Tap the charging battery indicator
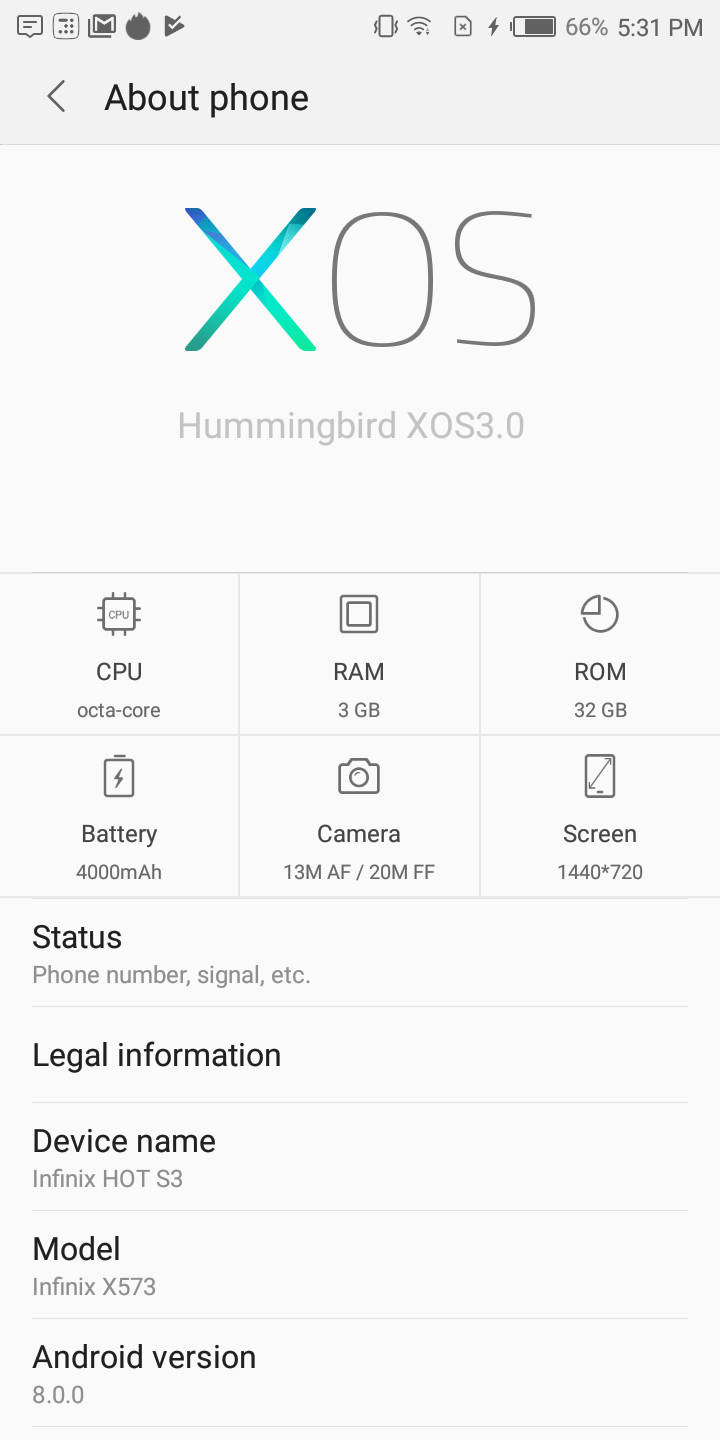The image size is (720, 1440). tap(533, 25)
